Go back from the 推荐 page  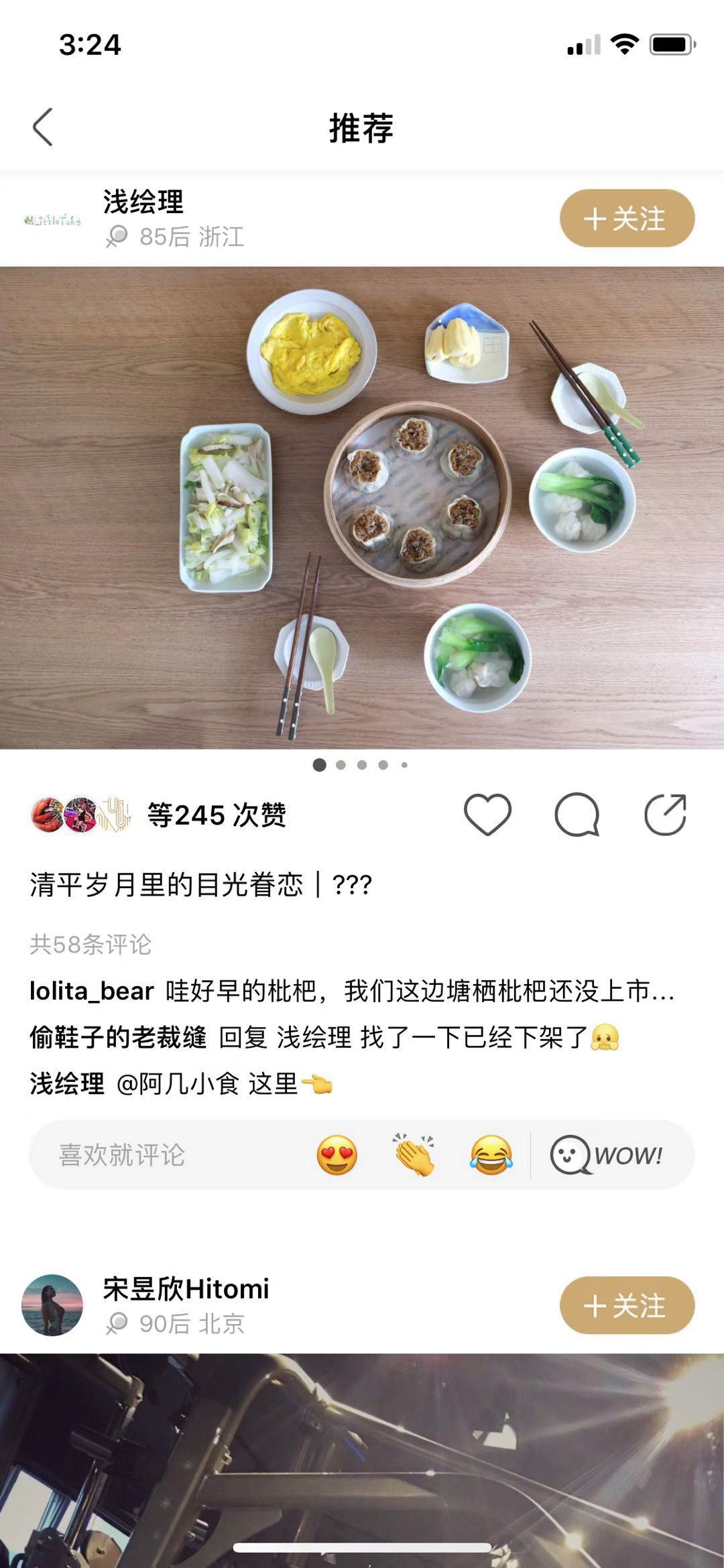coord(42,127)
